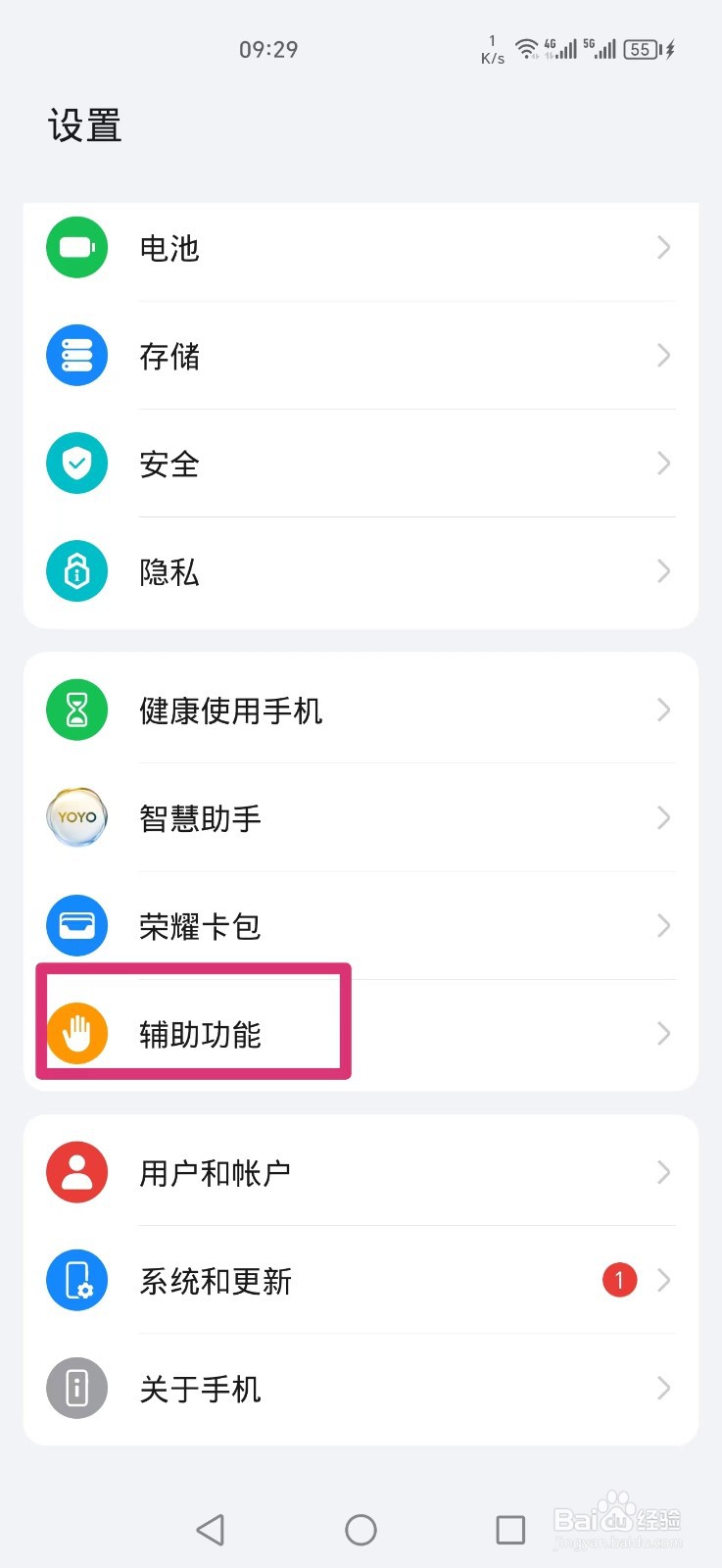The height and width of the screenshot is (1568, 722).
Task: Tap the hourglass Digital Balance icon
Action: [76, 710]
